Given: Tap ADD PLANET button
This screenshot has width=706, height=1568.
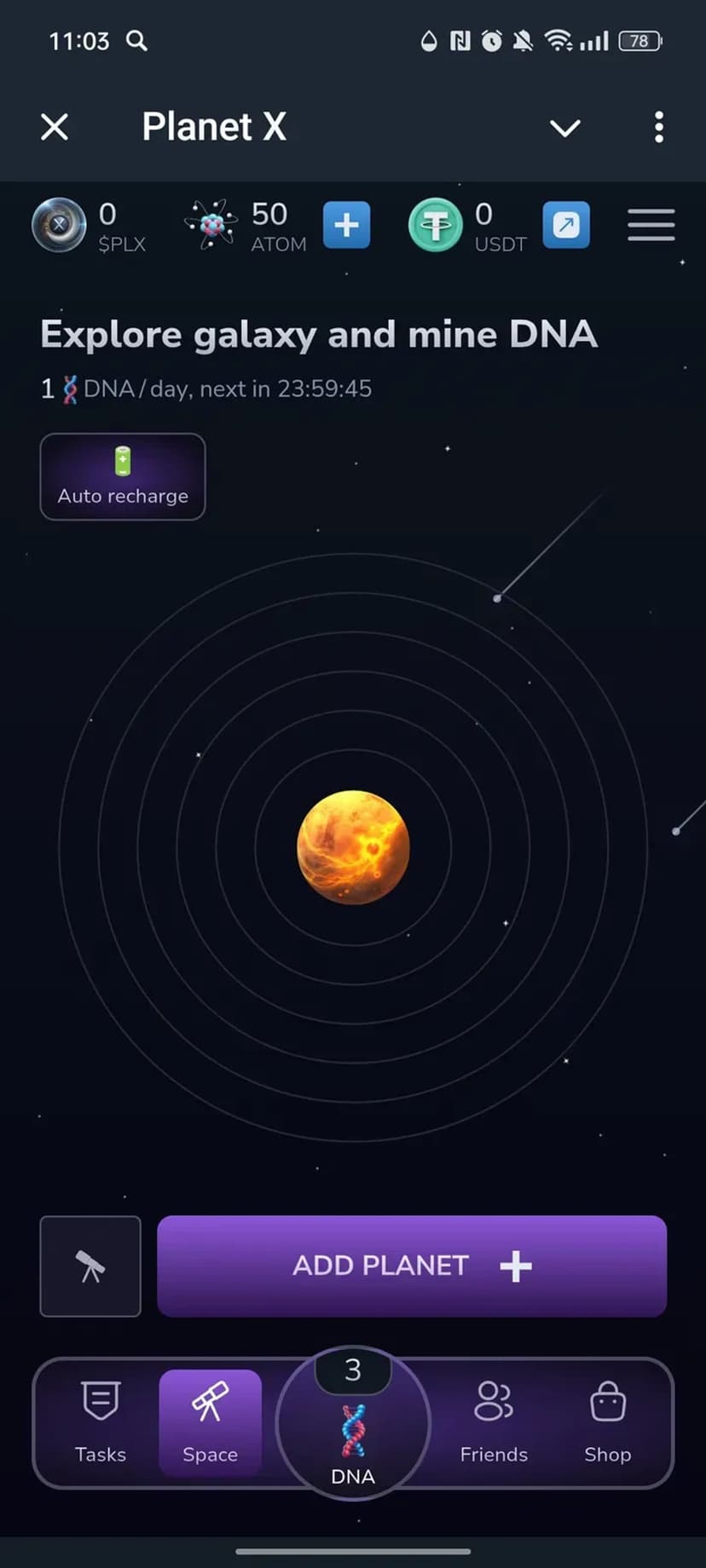Looking at the screenshot, I should tap(412, 1266).
